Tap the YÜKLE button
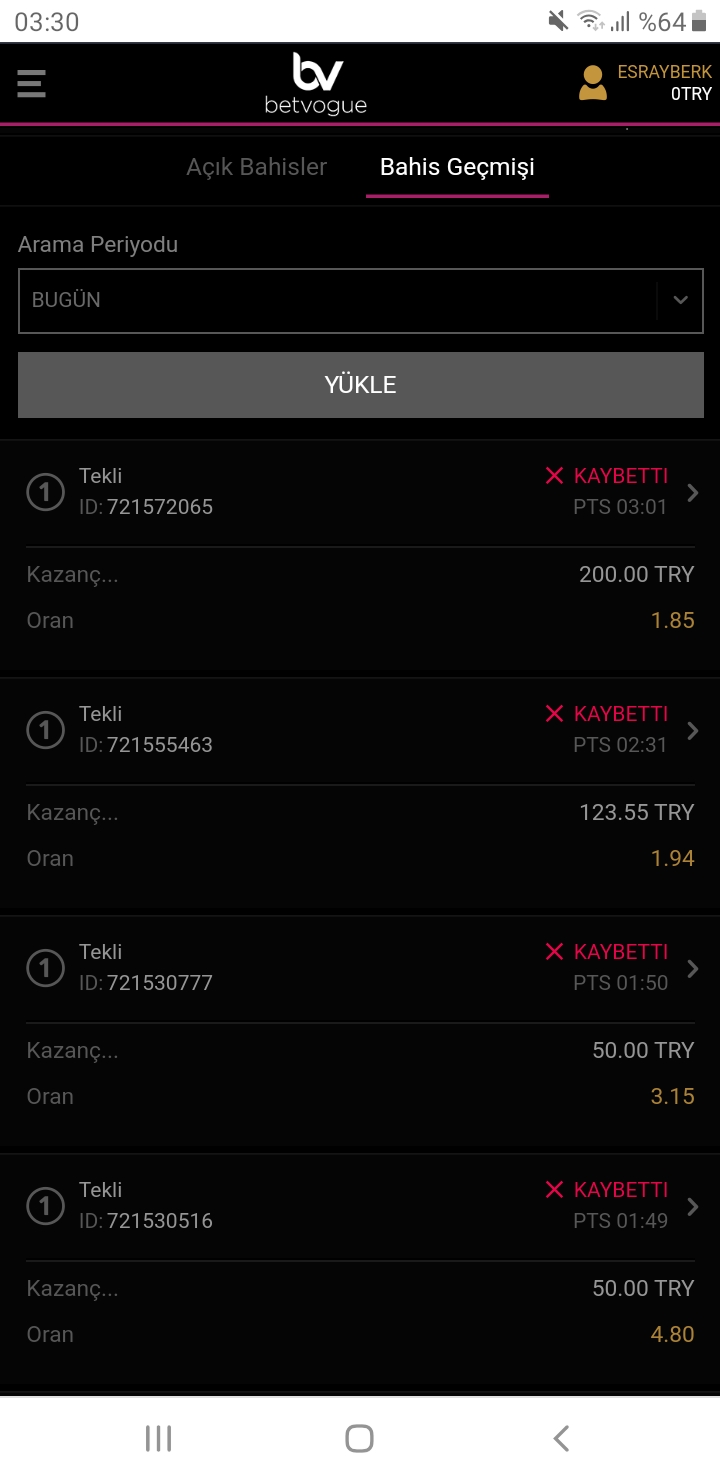Viewport: 720px width, 1480px height. [361, 385]
